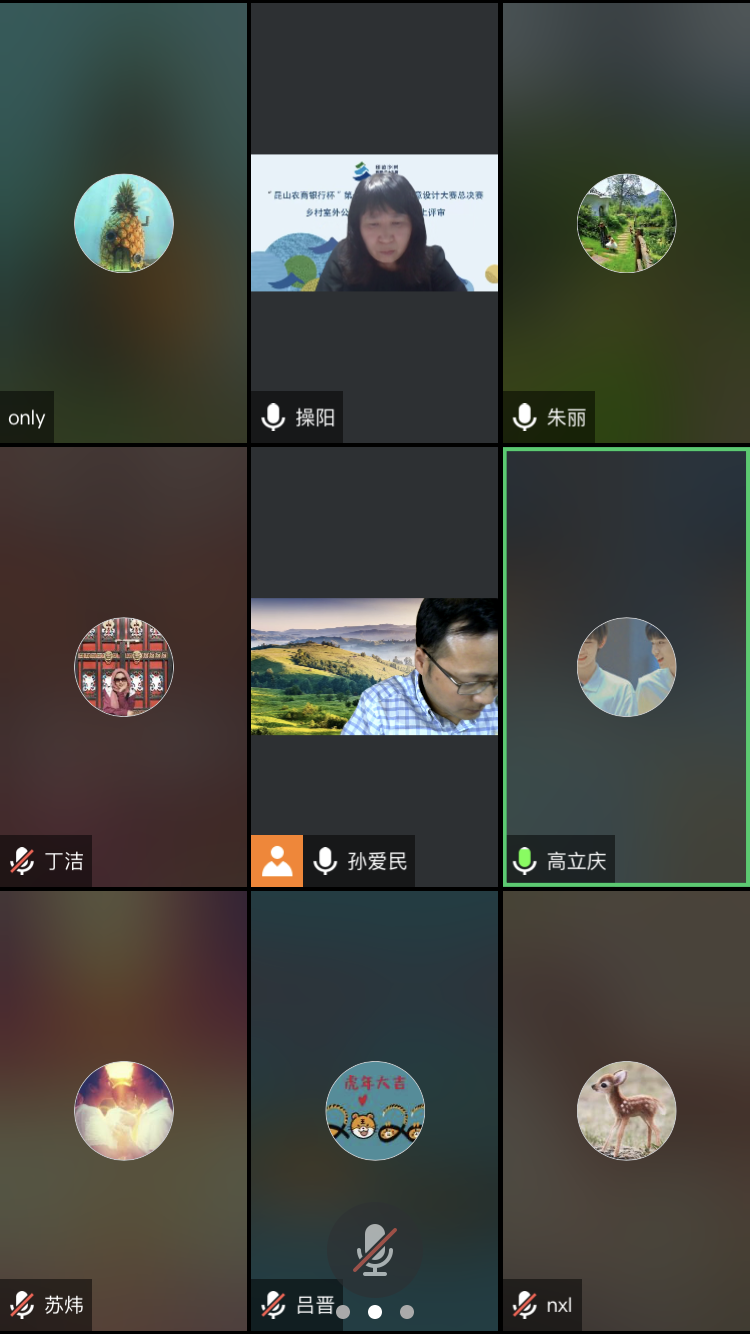The width and height of the screenshot is (750, 1334).
Task: Select speaking participant 高立庆's tile
Action: [x=626, y=666]
